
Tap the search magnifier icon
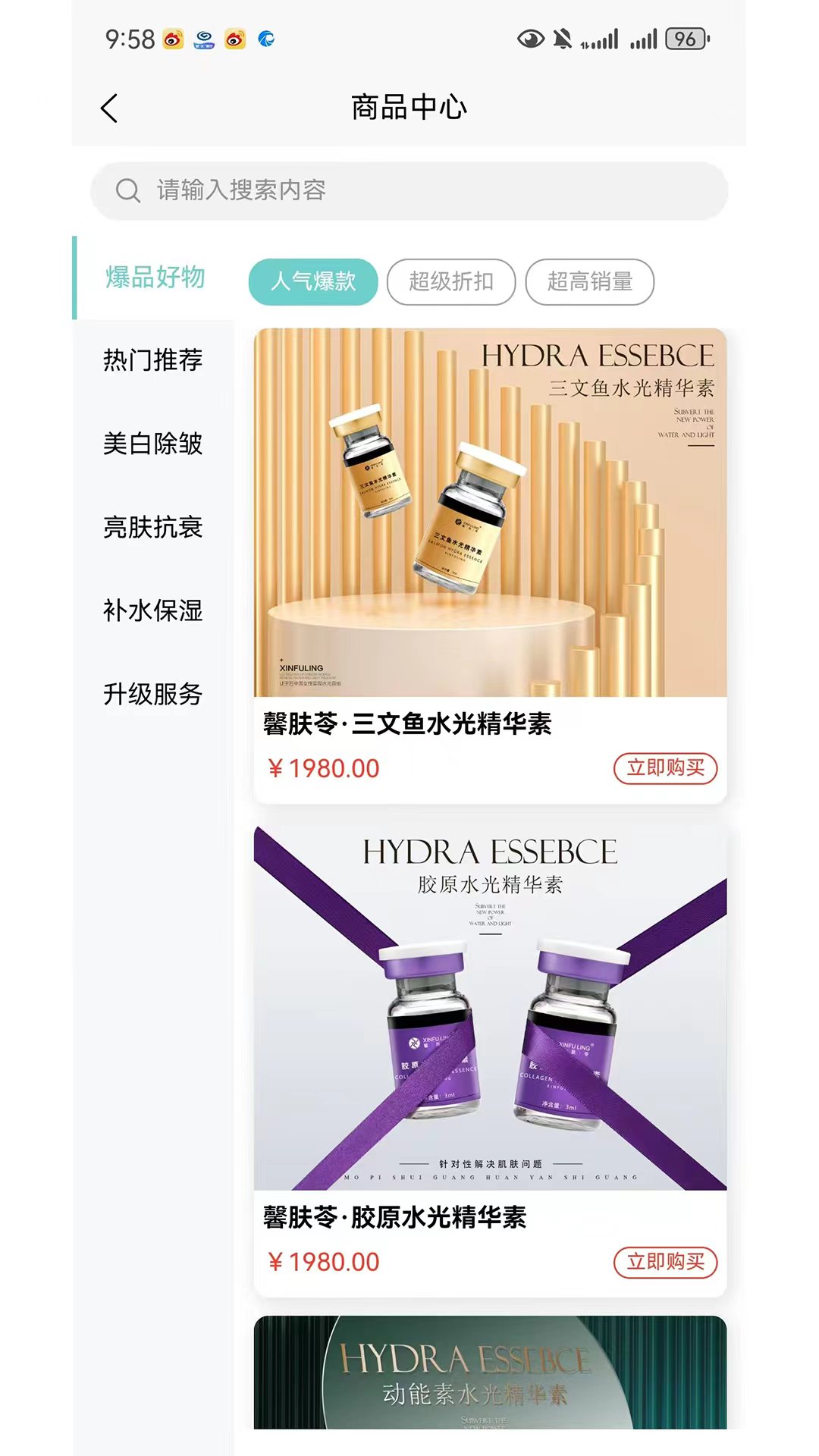(127, 190)
